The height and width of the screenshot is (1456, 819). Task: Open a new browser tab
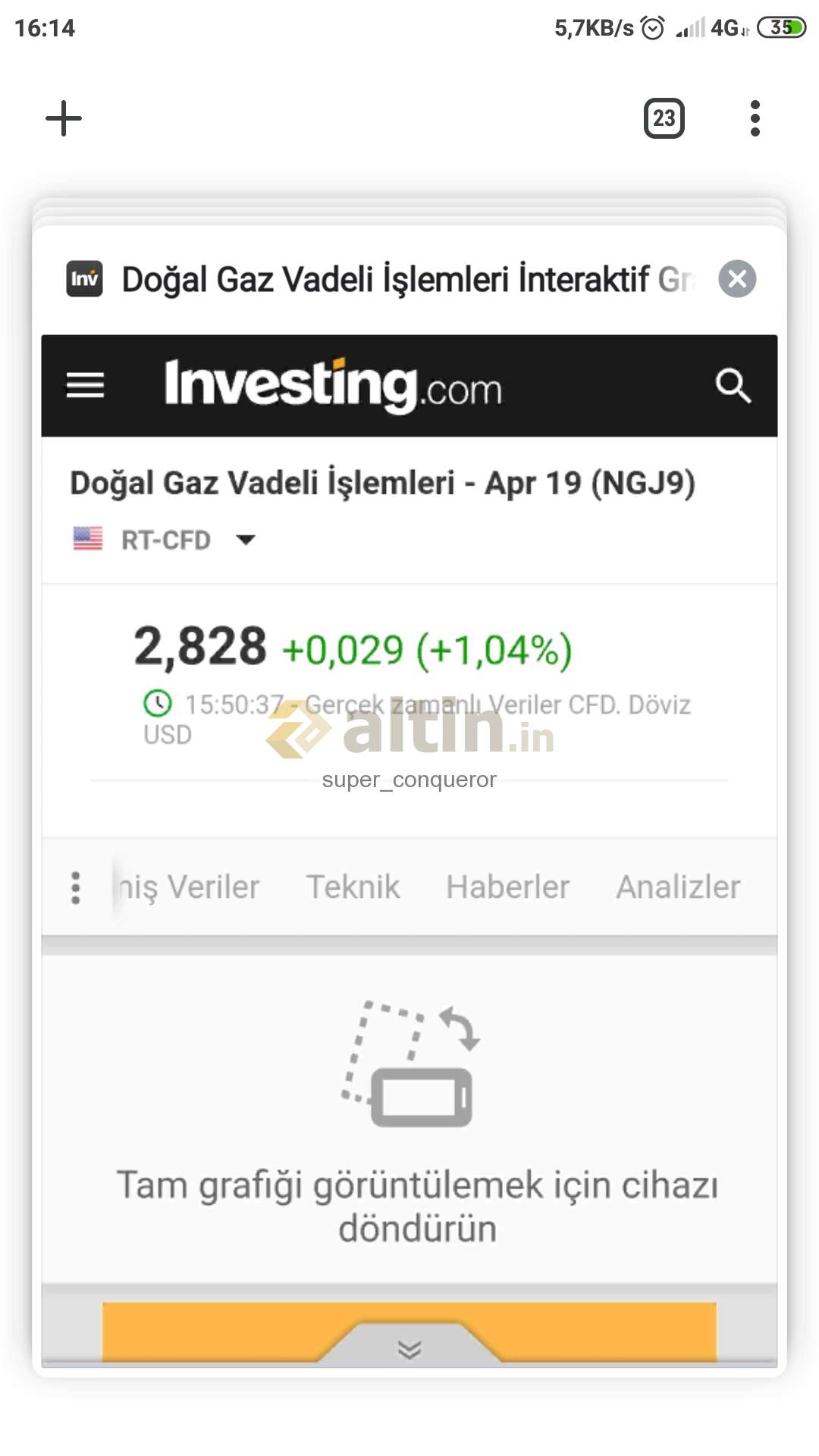click(x=64, y=118)
